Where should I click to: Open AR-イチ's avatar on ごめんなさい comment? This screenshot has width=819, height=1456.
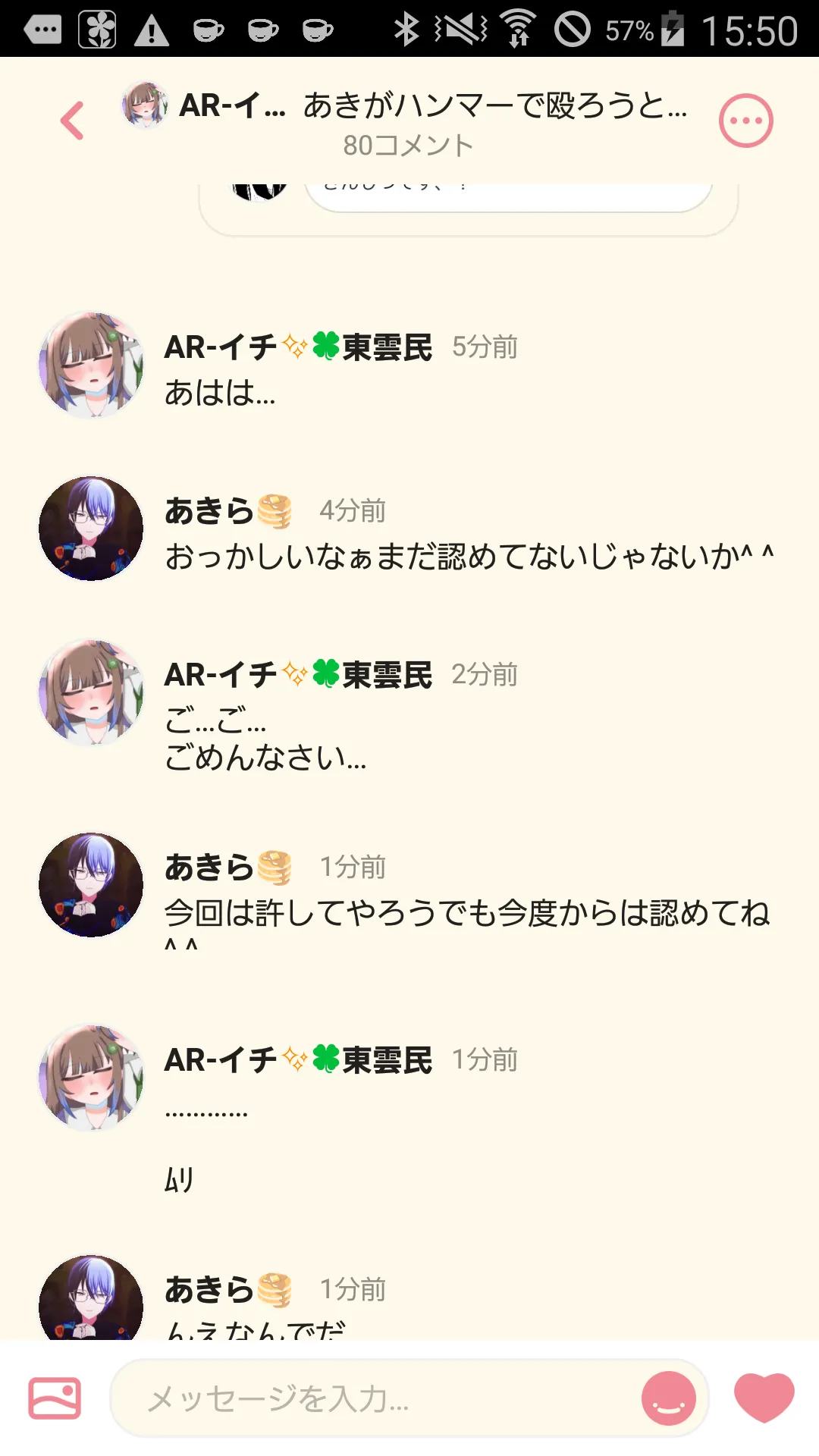[x=91, y=692]
